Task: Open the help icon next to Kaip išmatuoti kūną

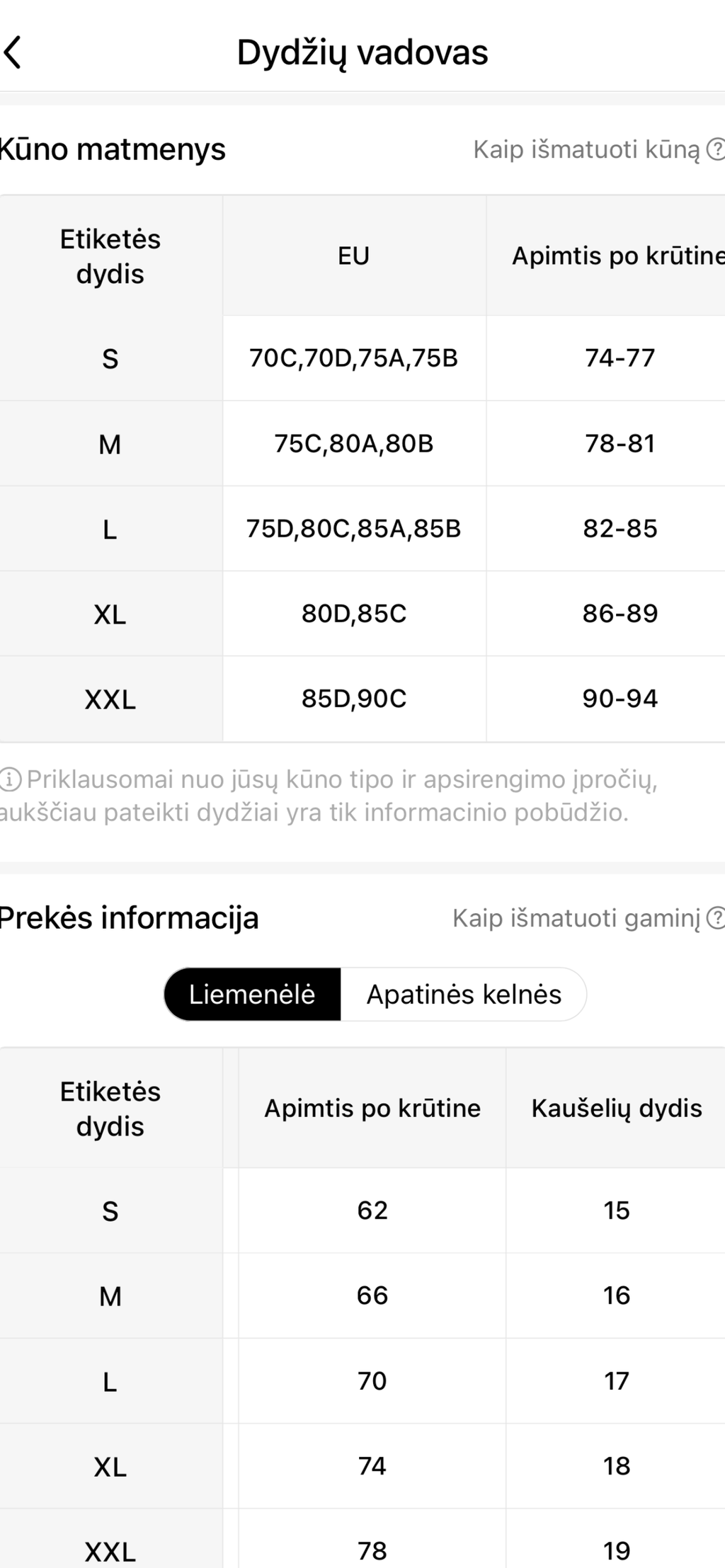Action: point(717,149)
